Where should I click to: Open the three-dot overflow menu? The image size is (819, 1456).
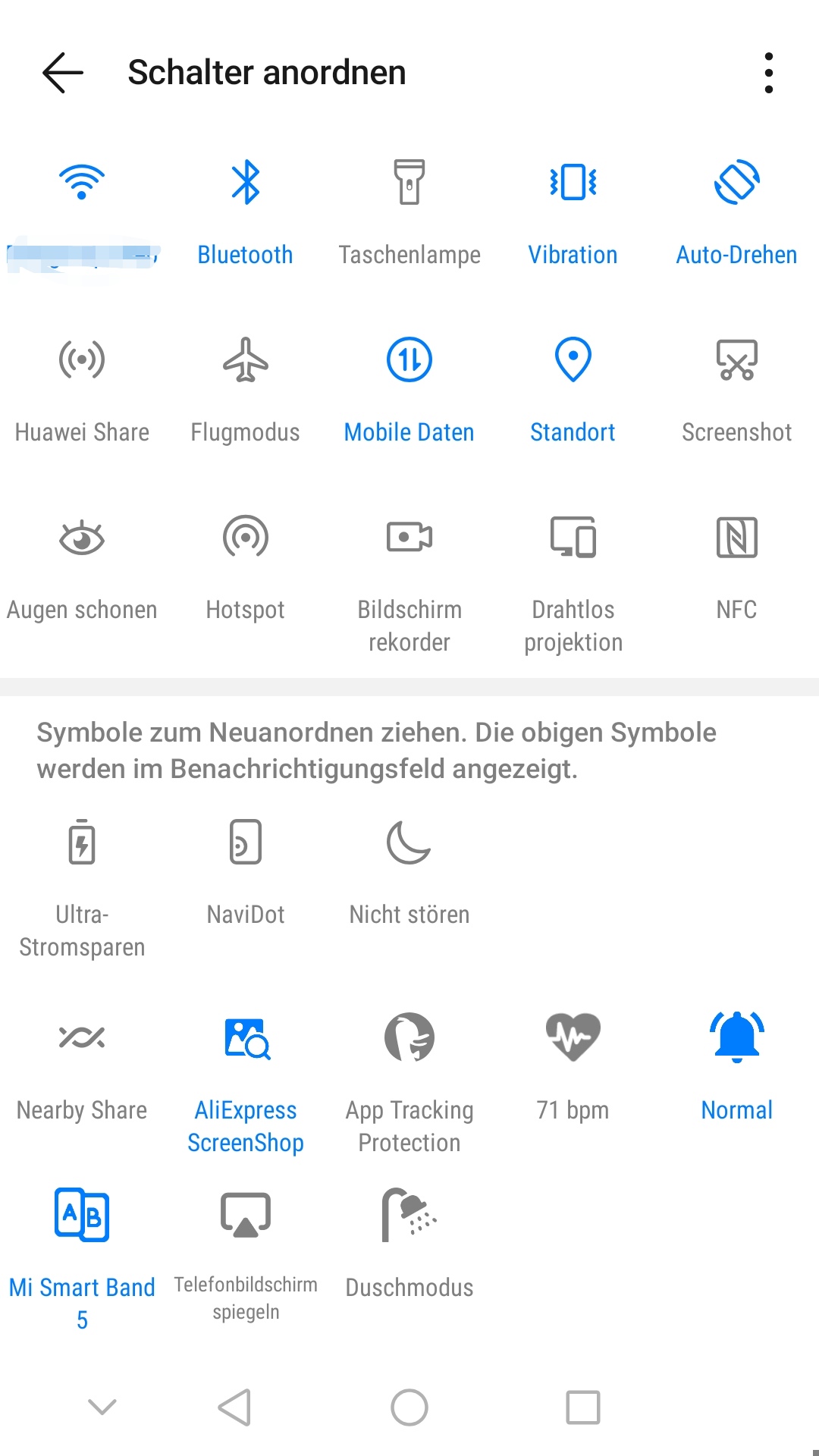(768, 73)
